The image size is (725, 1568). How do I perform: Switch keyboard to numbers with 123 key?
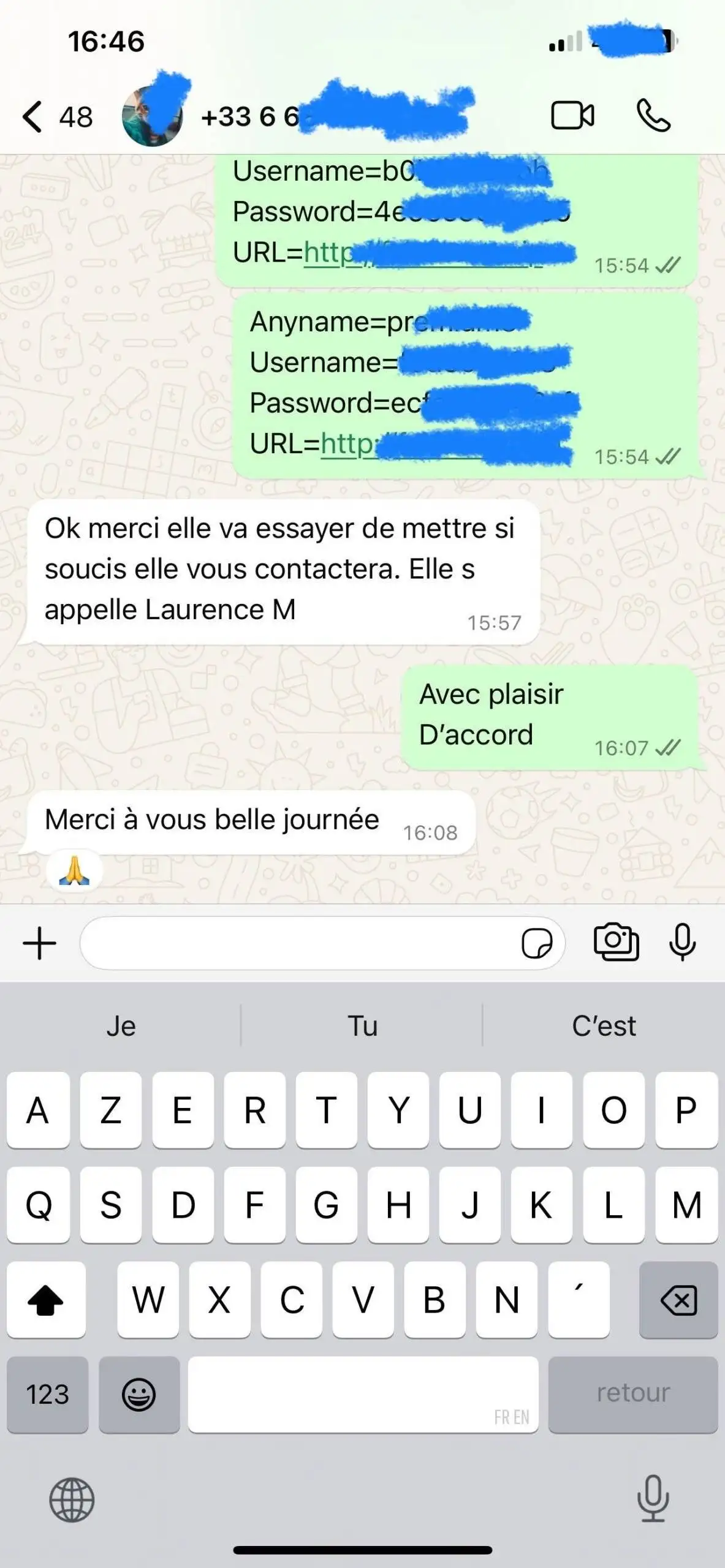coord(47,1395)
